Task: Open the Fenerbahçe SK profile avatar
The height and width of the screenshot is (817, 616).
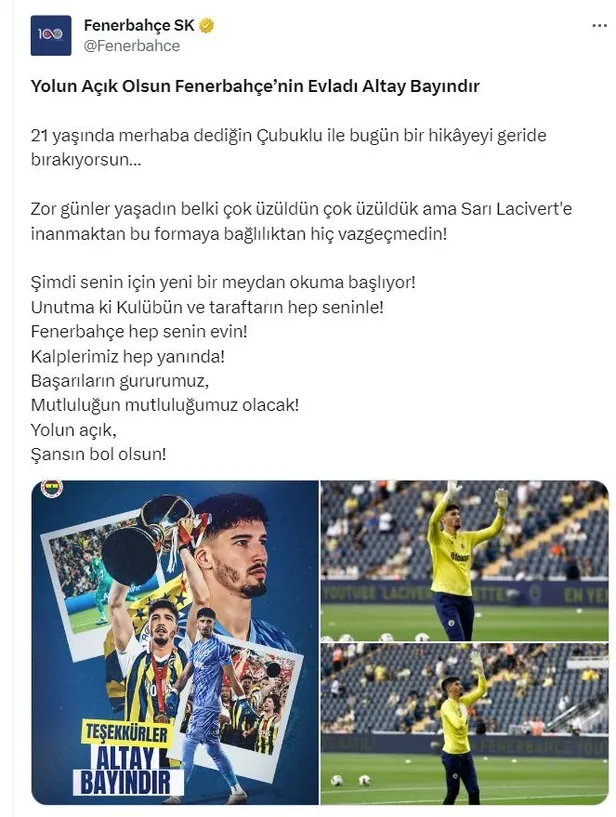Action: pyautogui.click(x=51, y=35)
